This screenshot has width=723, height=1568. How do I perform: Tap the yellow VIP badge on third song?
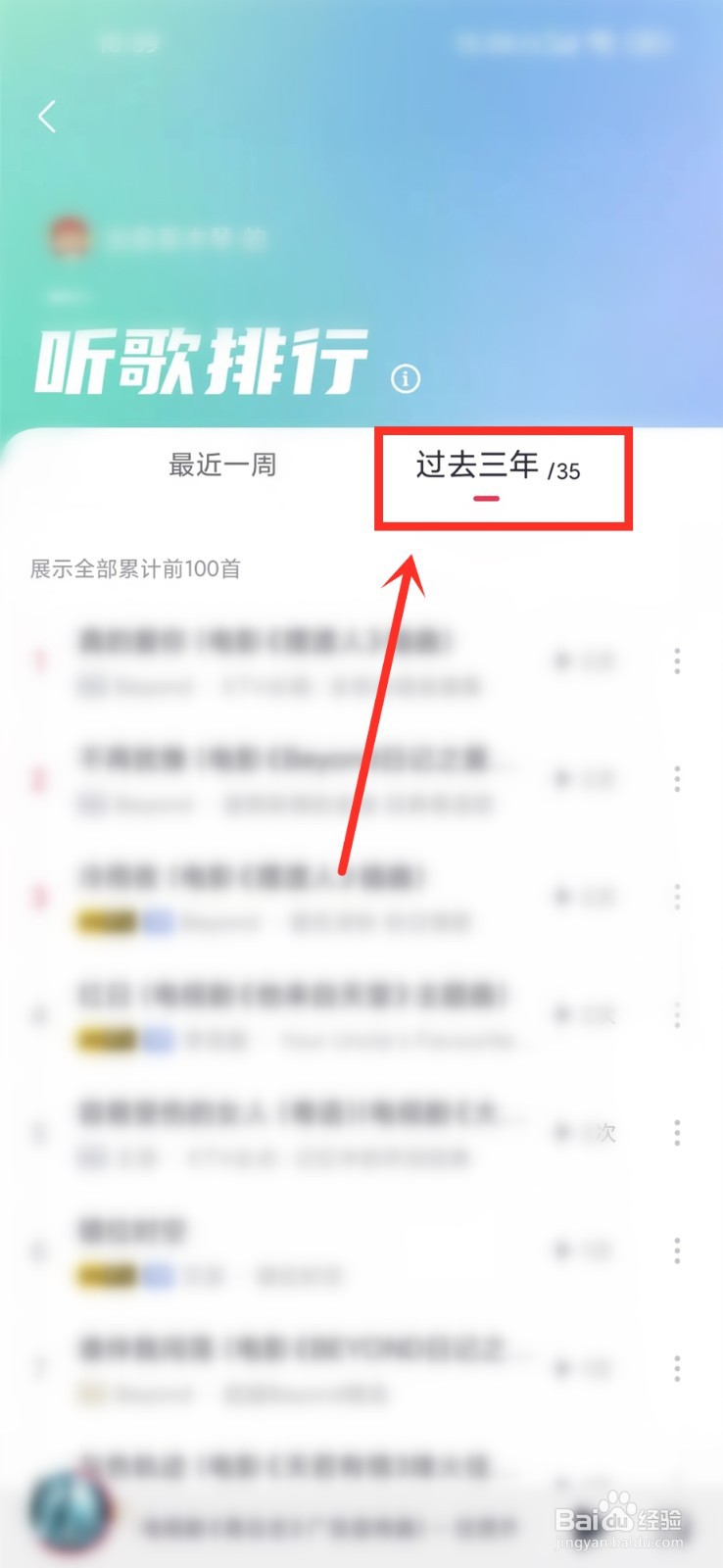pos(106,922)
